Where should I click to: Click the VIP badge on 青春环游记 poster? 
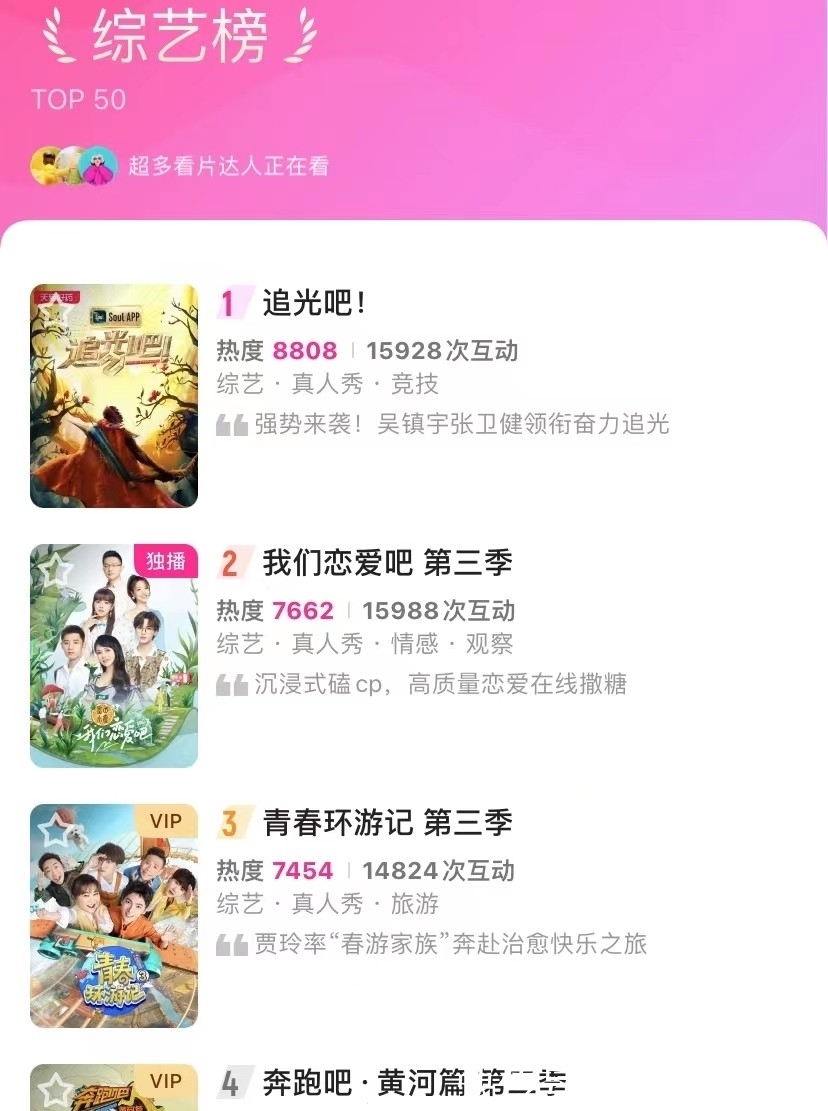coord(165,821)
